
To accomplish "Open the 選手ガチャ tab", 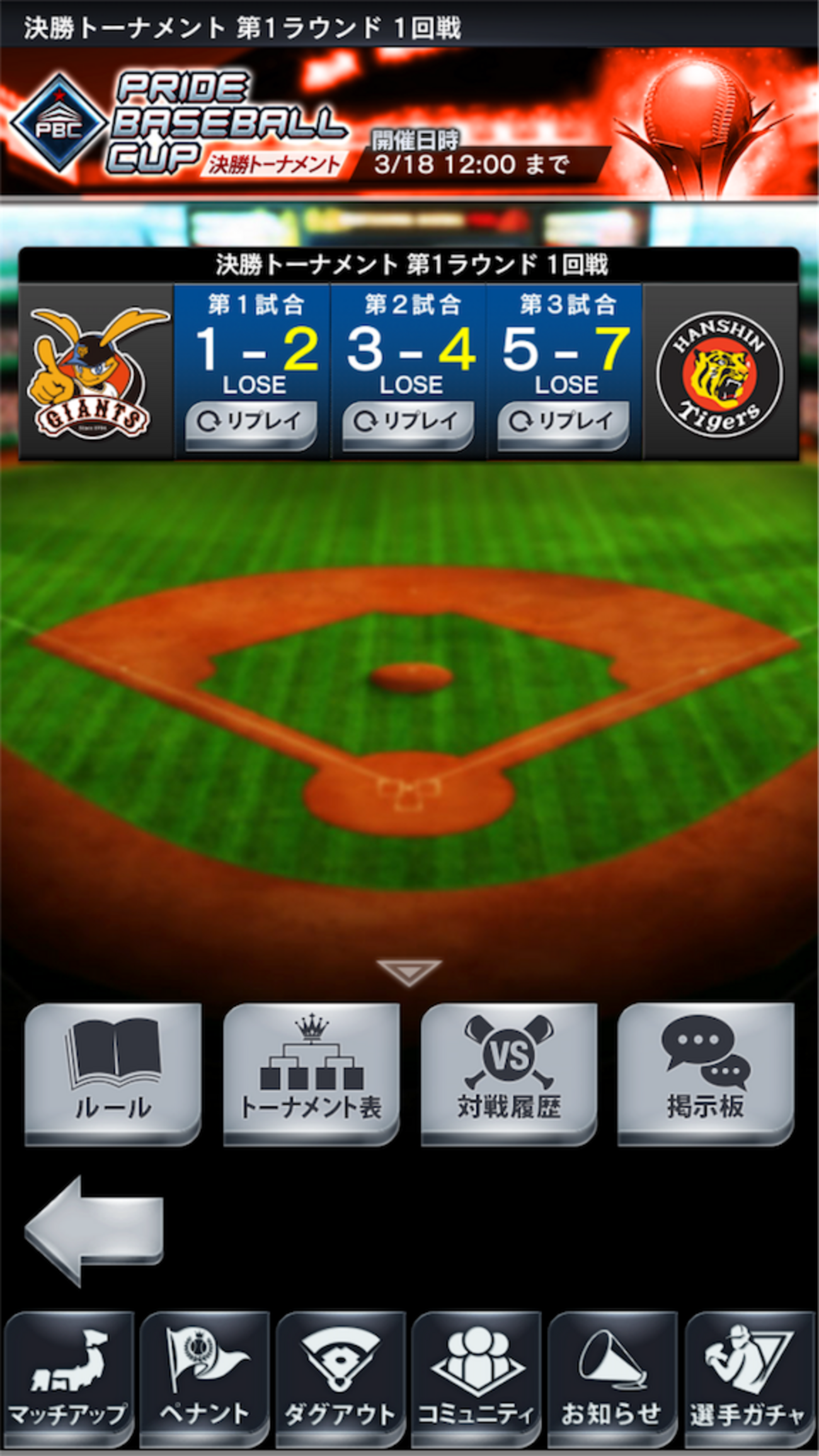I will [748, 1379].
